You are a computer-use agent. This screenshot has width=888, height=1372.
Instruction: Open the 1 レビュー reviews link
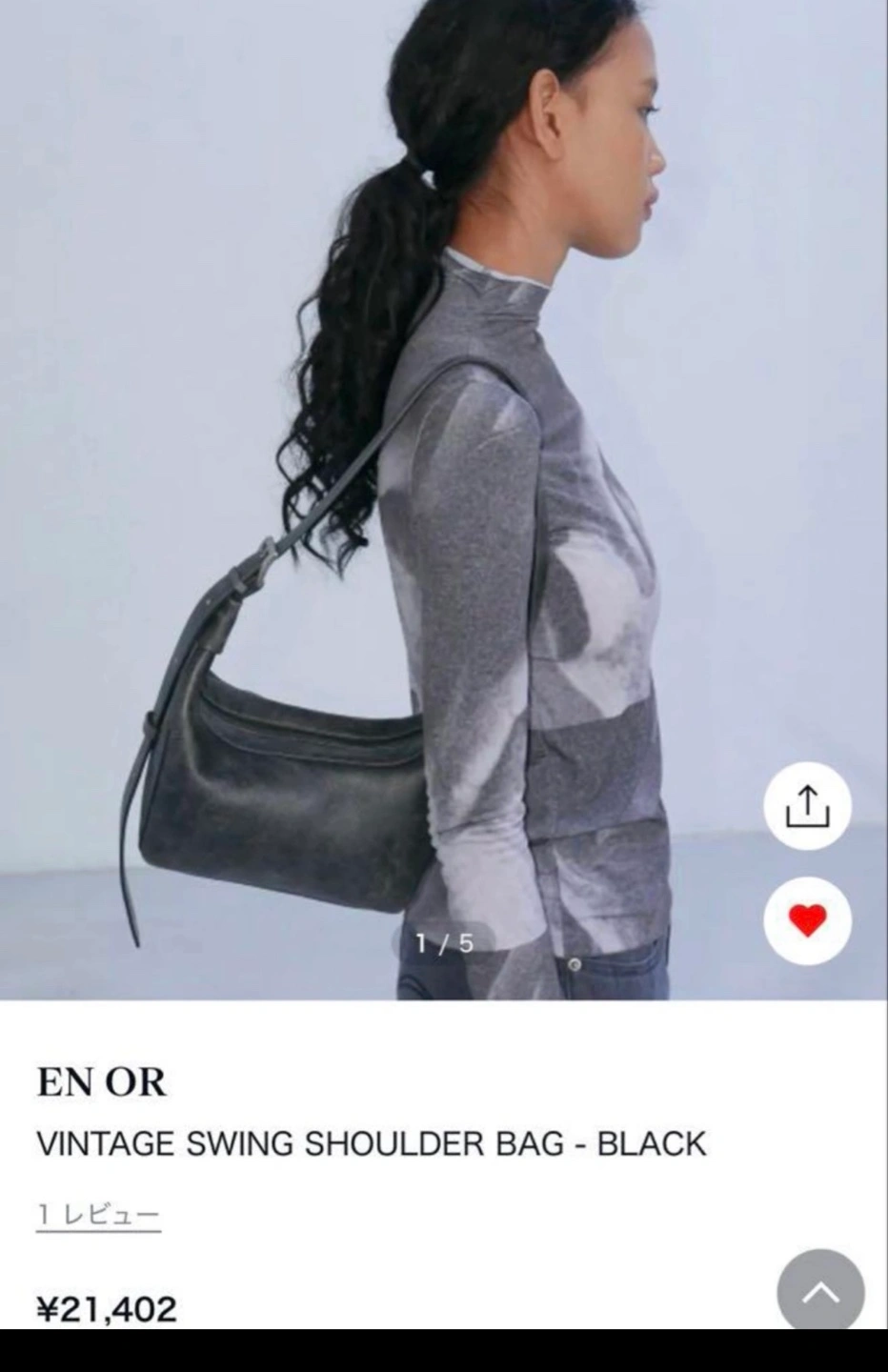click(98, 1215)
